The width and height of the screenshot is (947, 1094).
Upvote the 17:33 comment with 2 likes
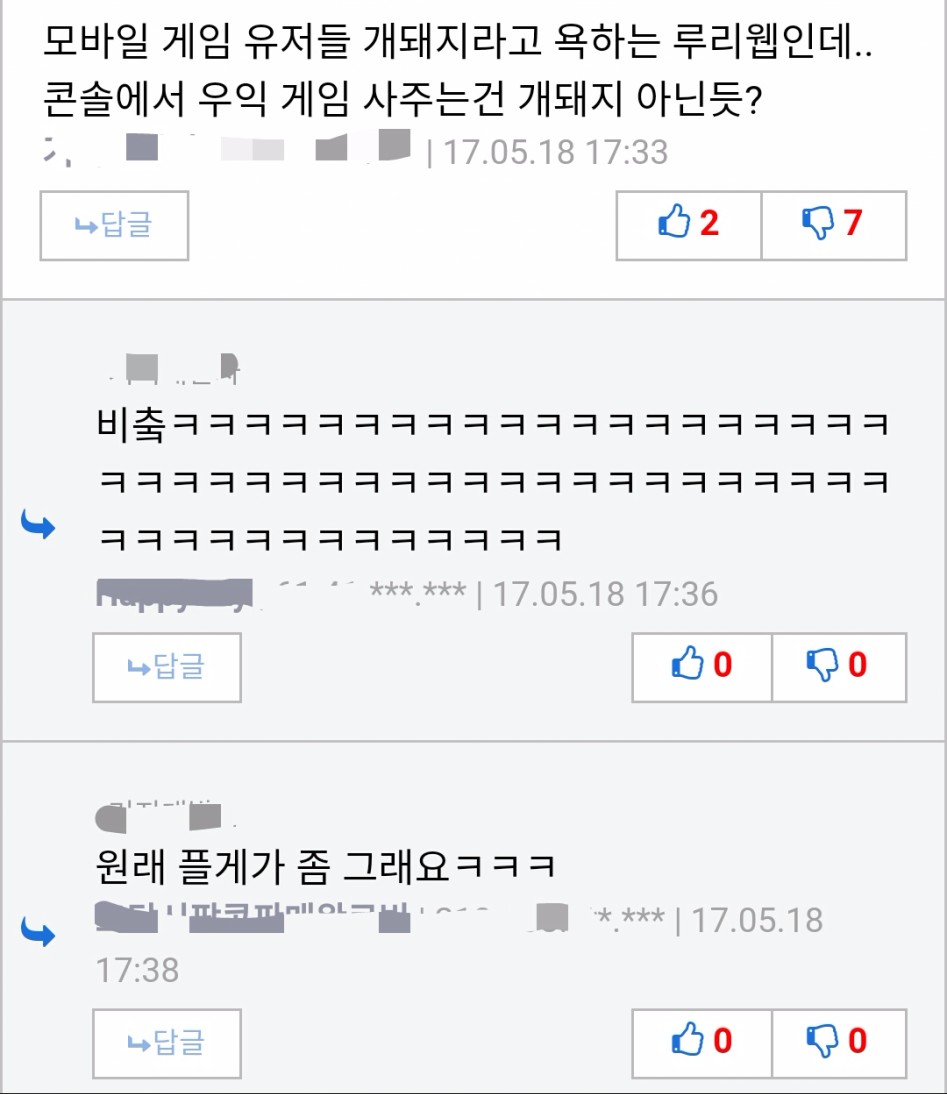click(x=689, y=224)
